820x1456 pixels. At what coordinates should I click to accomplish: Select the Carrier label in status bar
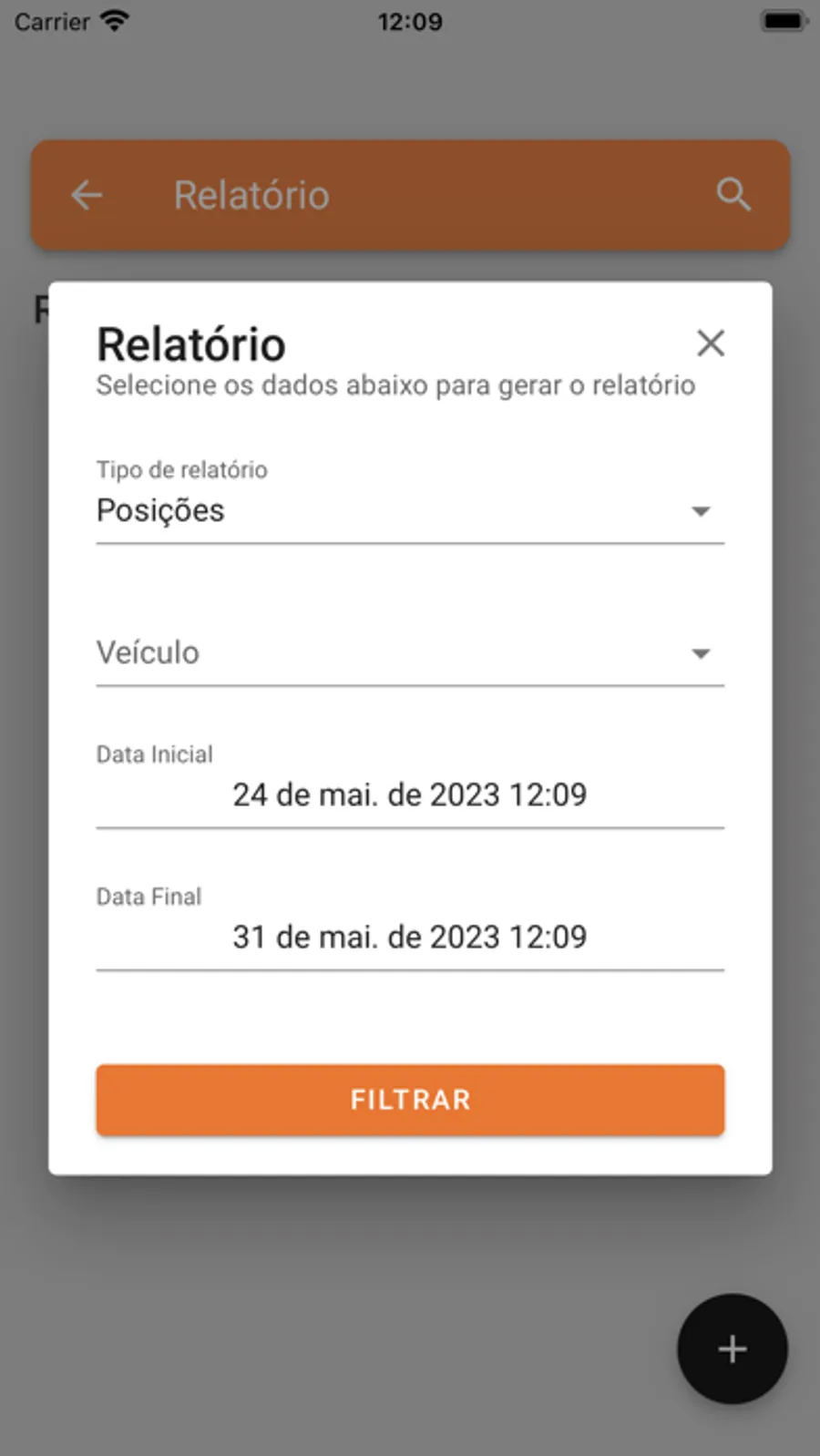click(50, 20)
